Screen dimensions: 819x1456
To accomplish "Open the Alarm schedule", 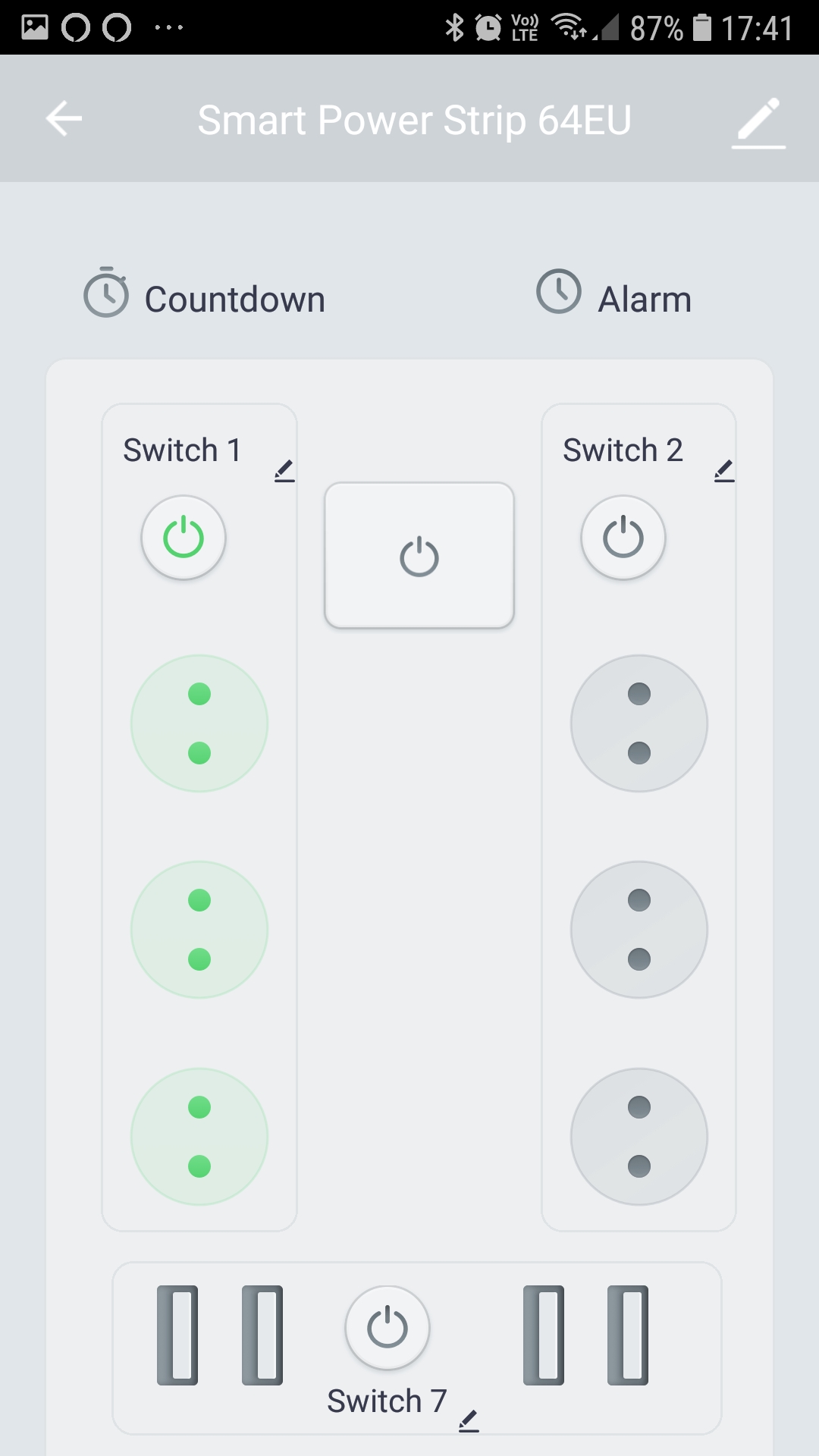I will point(614,296).
